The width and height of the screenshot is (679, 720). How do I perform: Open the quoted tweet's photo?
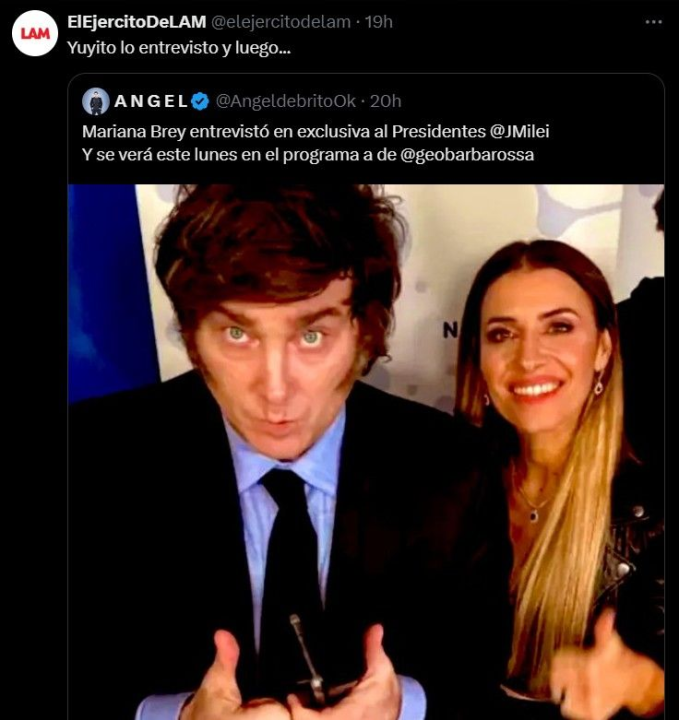365,450
